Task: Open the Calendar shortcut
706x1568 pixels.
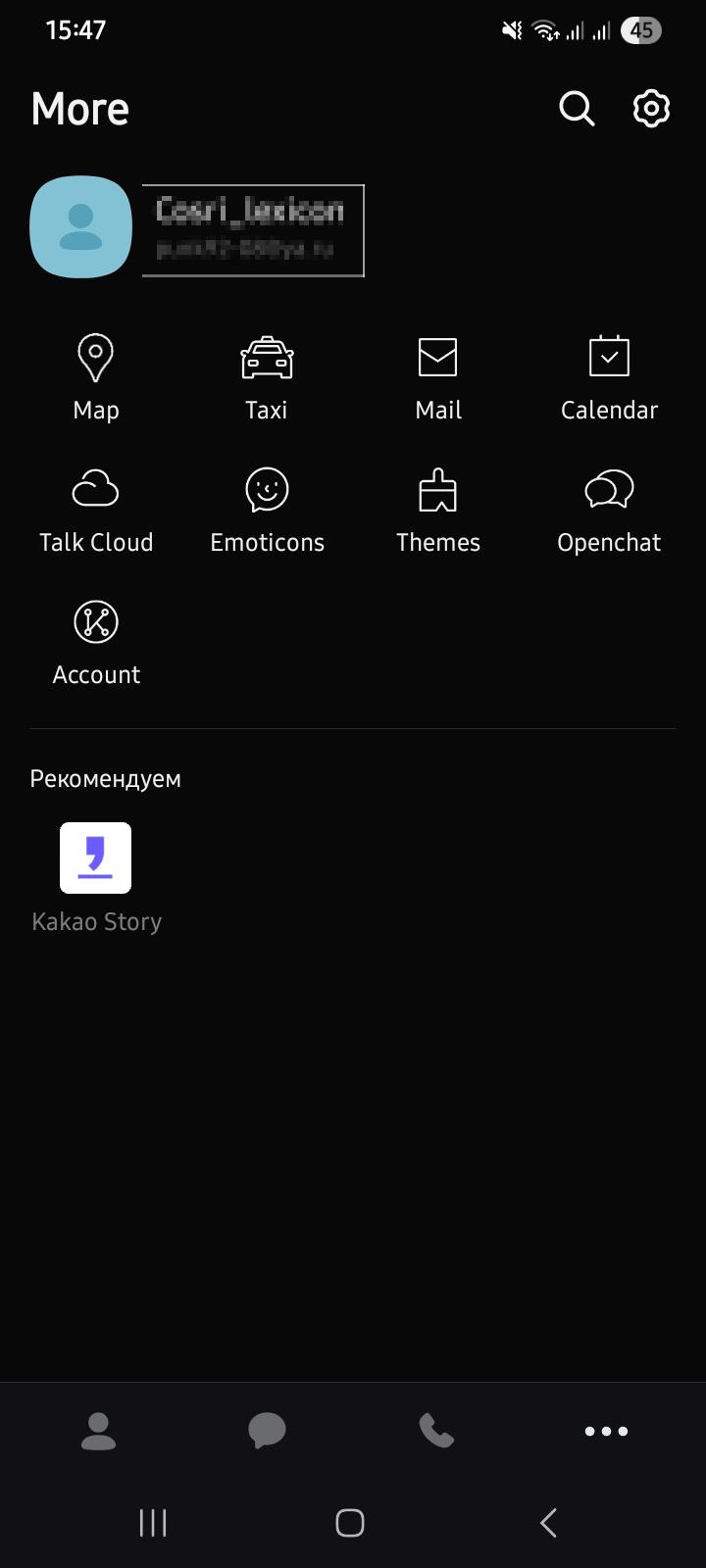Action: click(x=609, y=377)
